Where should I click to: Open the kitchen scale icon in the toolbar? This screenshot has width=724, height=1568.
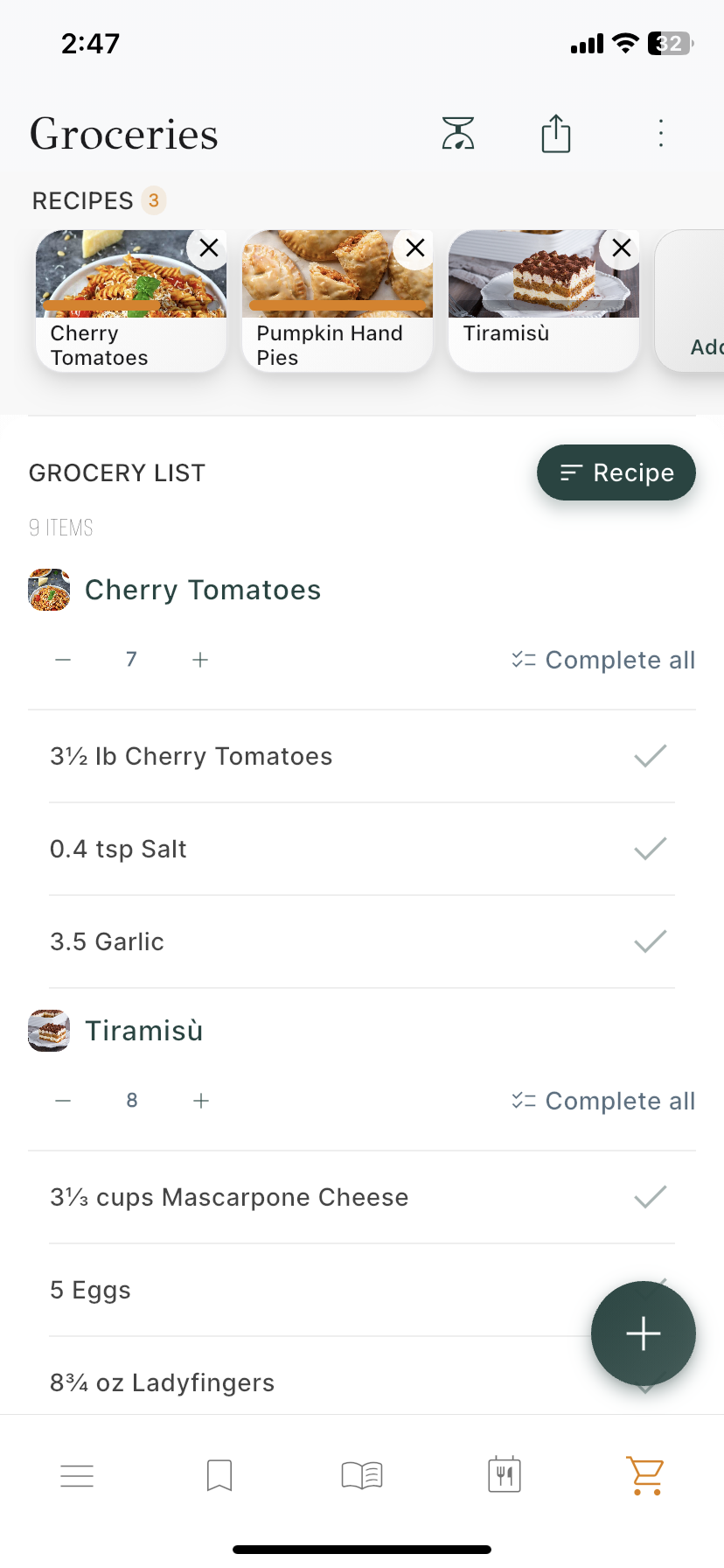click(458, 133)
